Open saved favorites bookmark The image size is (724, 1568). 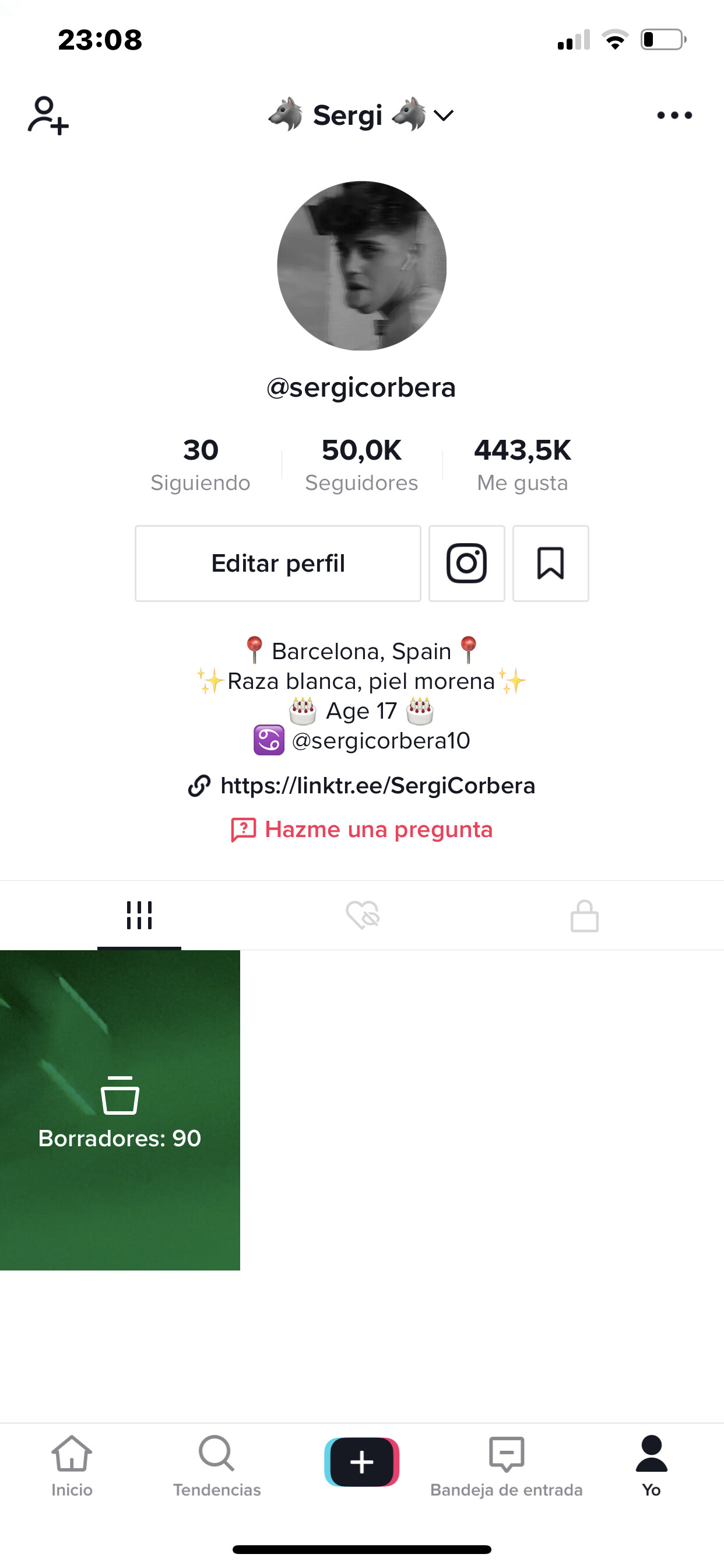pos(551,563)
